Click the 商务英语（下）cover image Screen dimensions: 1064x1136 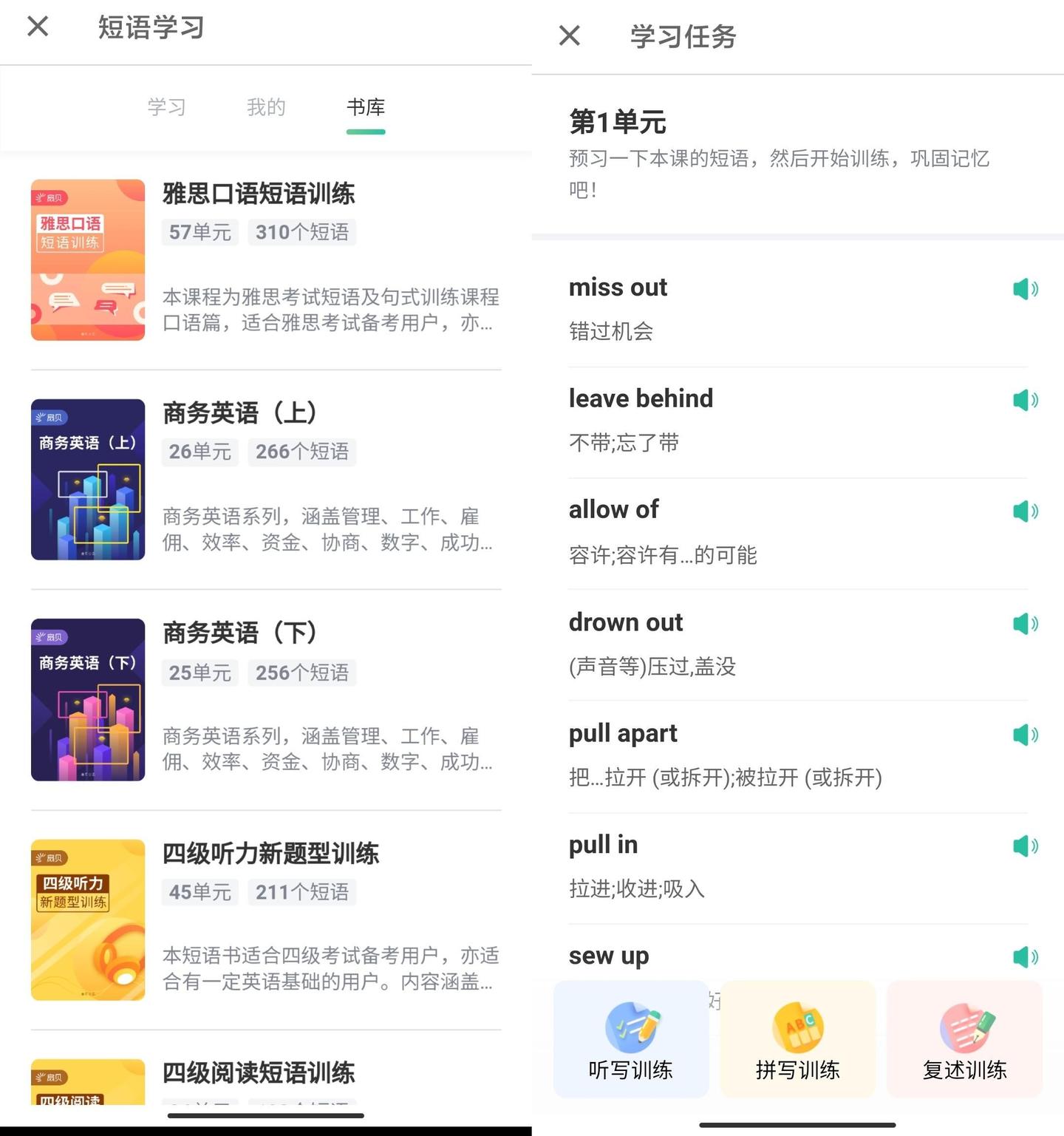88,698
